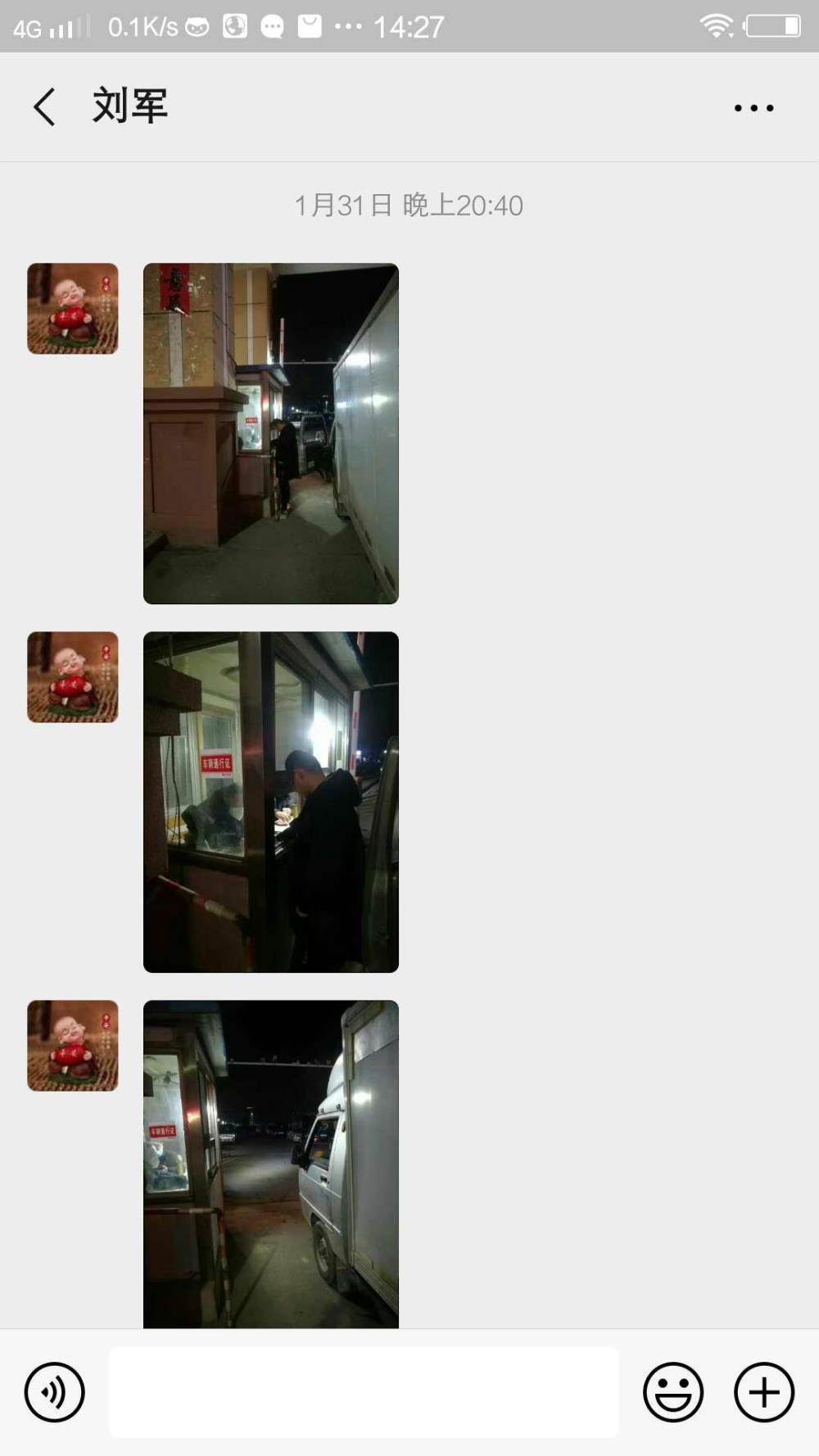
Task: Open the photo showing the truck cab
Action: [271, 1164]
